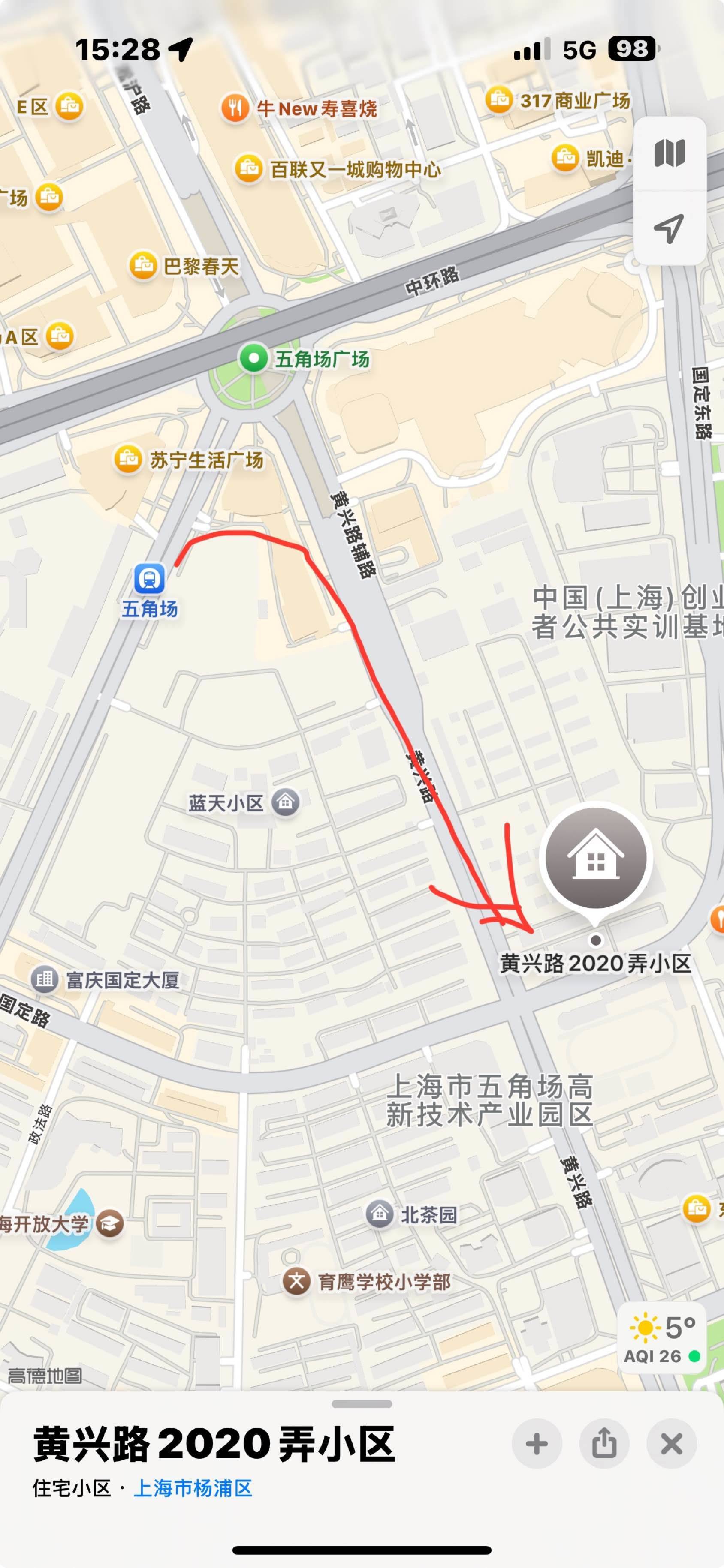The height and width of the screenshot is (1568, 724).
Task: Tap the 北茶园 residence pin
Action: [x=379, y=1214]
